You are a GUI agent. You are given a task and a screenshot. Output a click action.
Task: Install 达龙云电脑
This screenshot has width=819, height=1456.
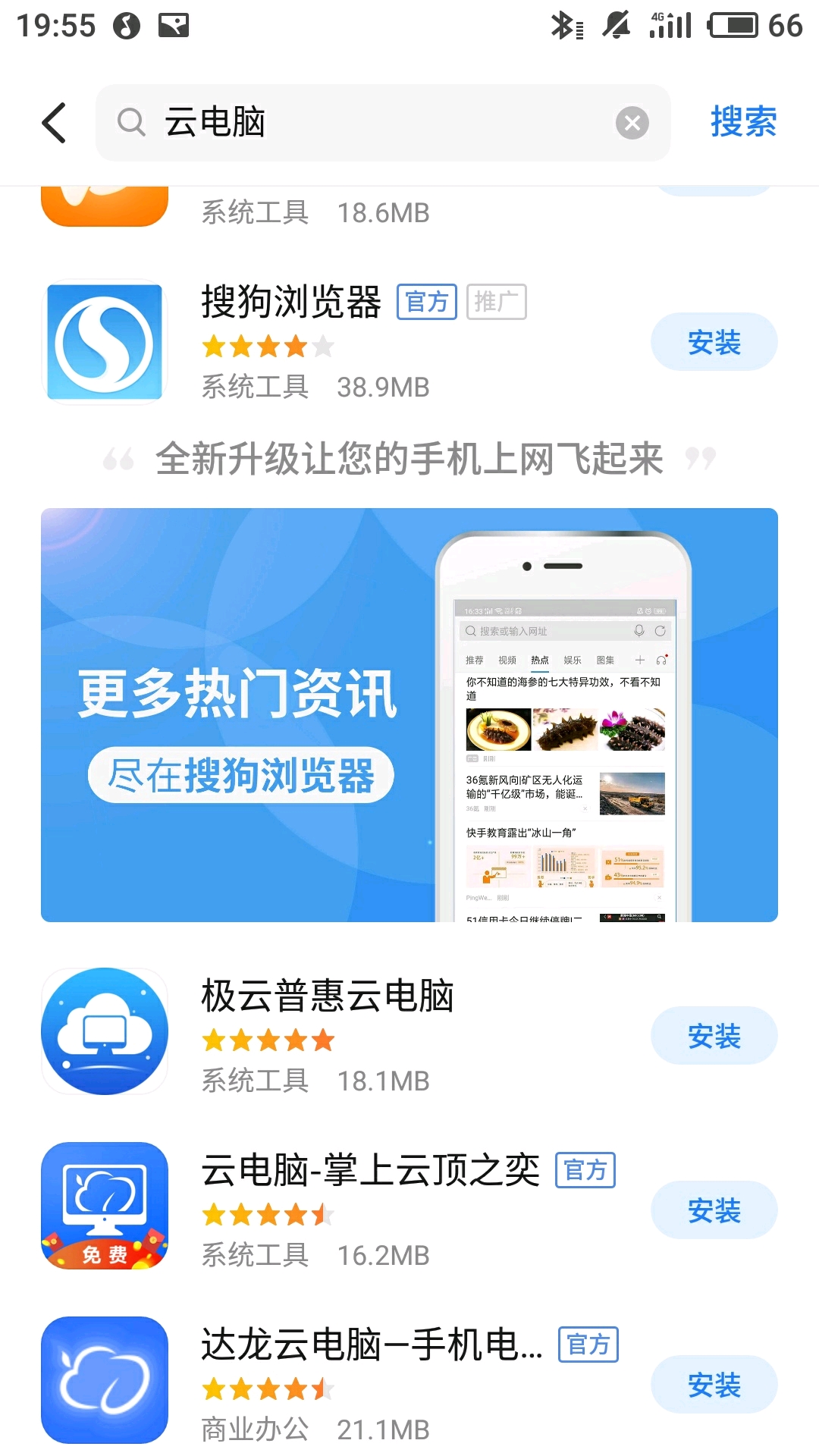pos(714,1385)
